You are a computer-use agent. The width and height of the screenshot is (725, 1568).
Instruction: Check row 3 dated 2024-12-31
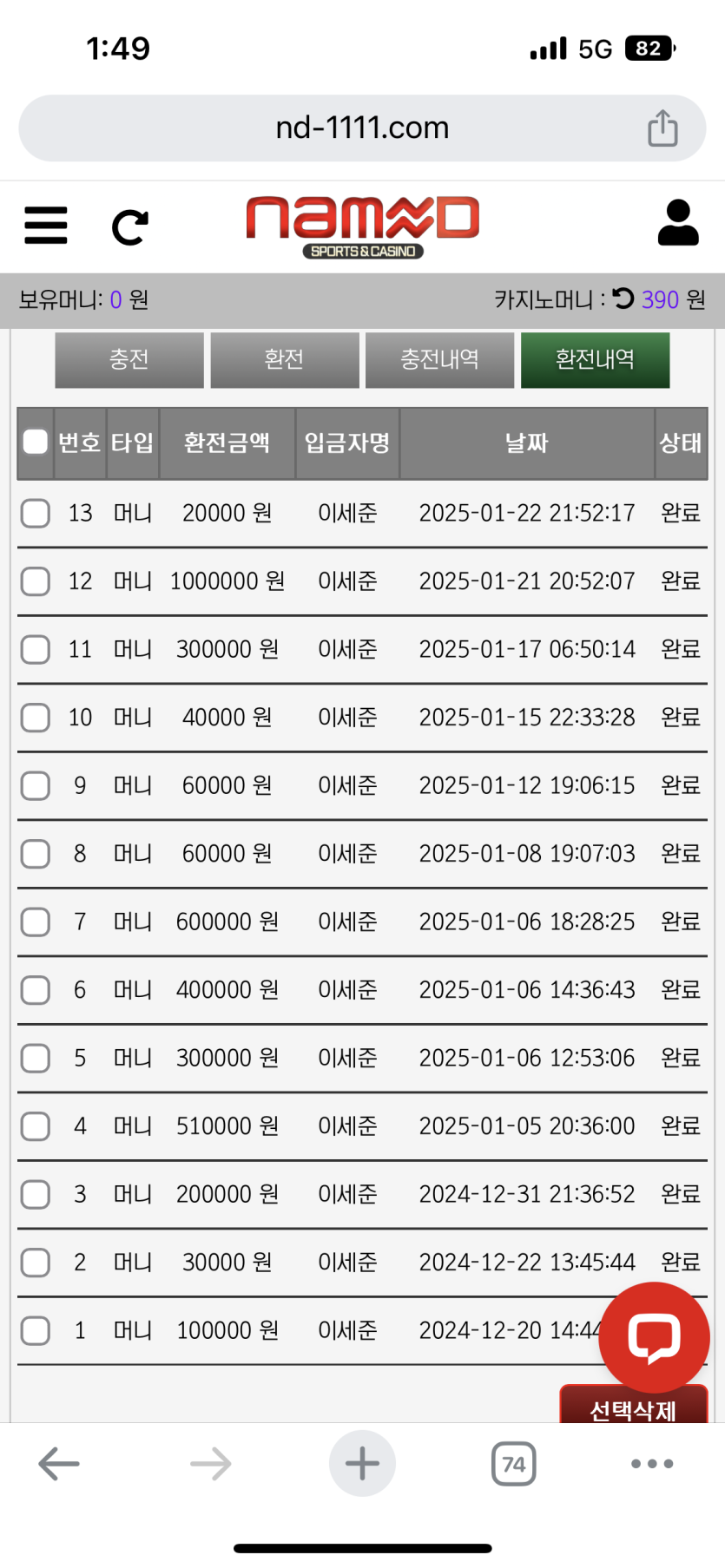pyautogui.click(x=36, y=1194)
